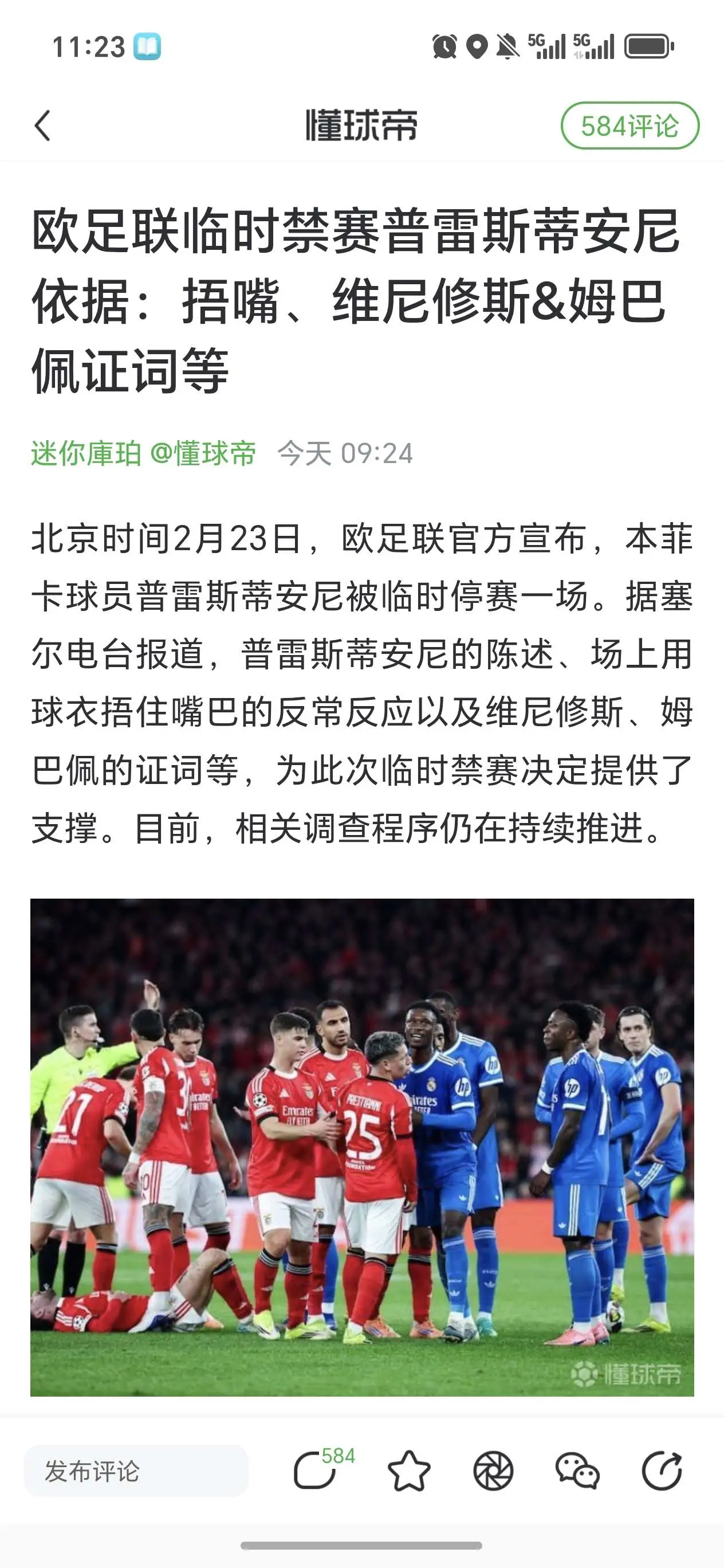Open author 迷你庫珀 @懂球帝 profile

click(x=144, y=453)
